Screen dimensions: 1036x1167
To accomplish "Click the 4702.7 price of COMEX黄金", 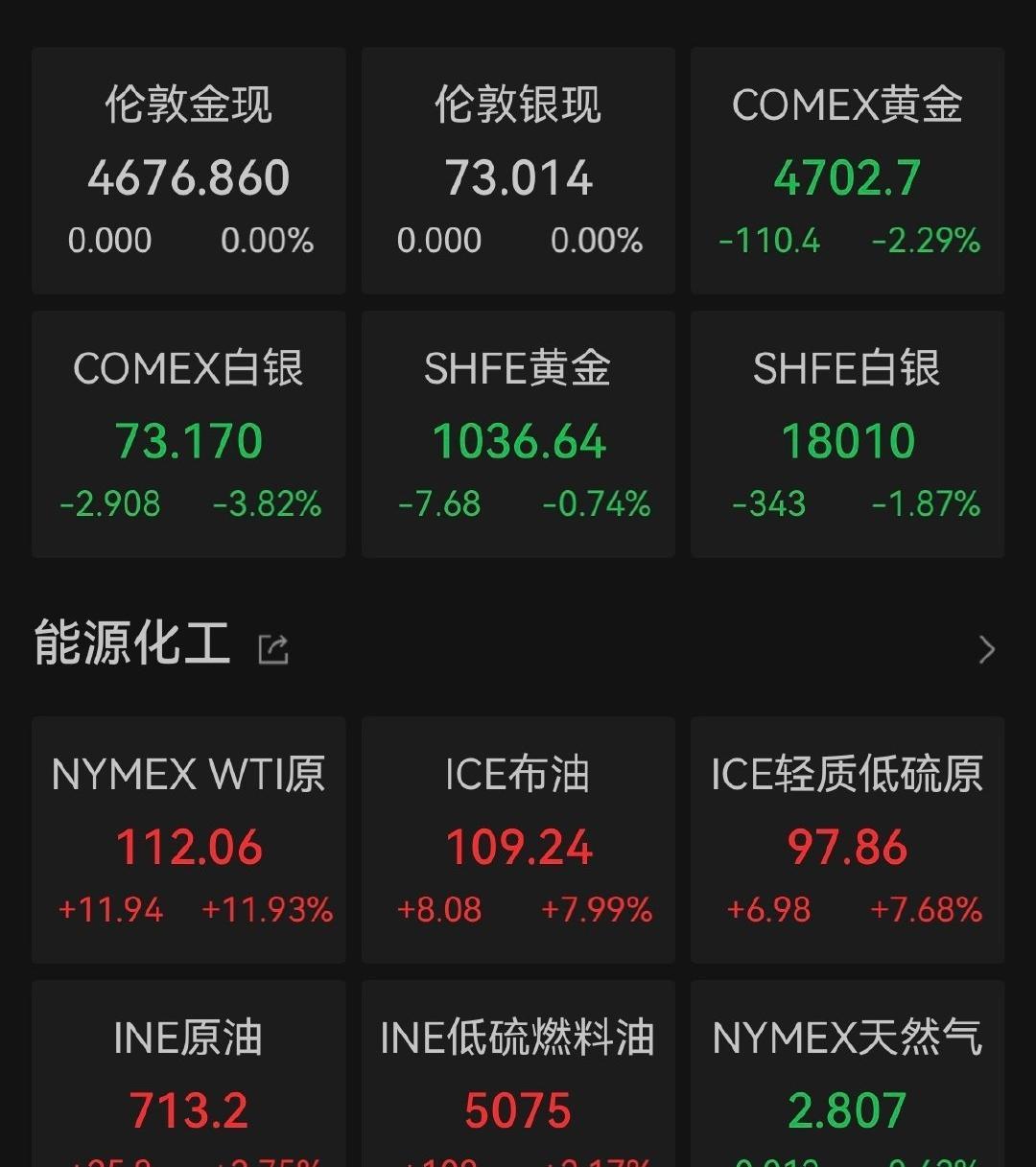I will coord(847,176).
